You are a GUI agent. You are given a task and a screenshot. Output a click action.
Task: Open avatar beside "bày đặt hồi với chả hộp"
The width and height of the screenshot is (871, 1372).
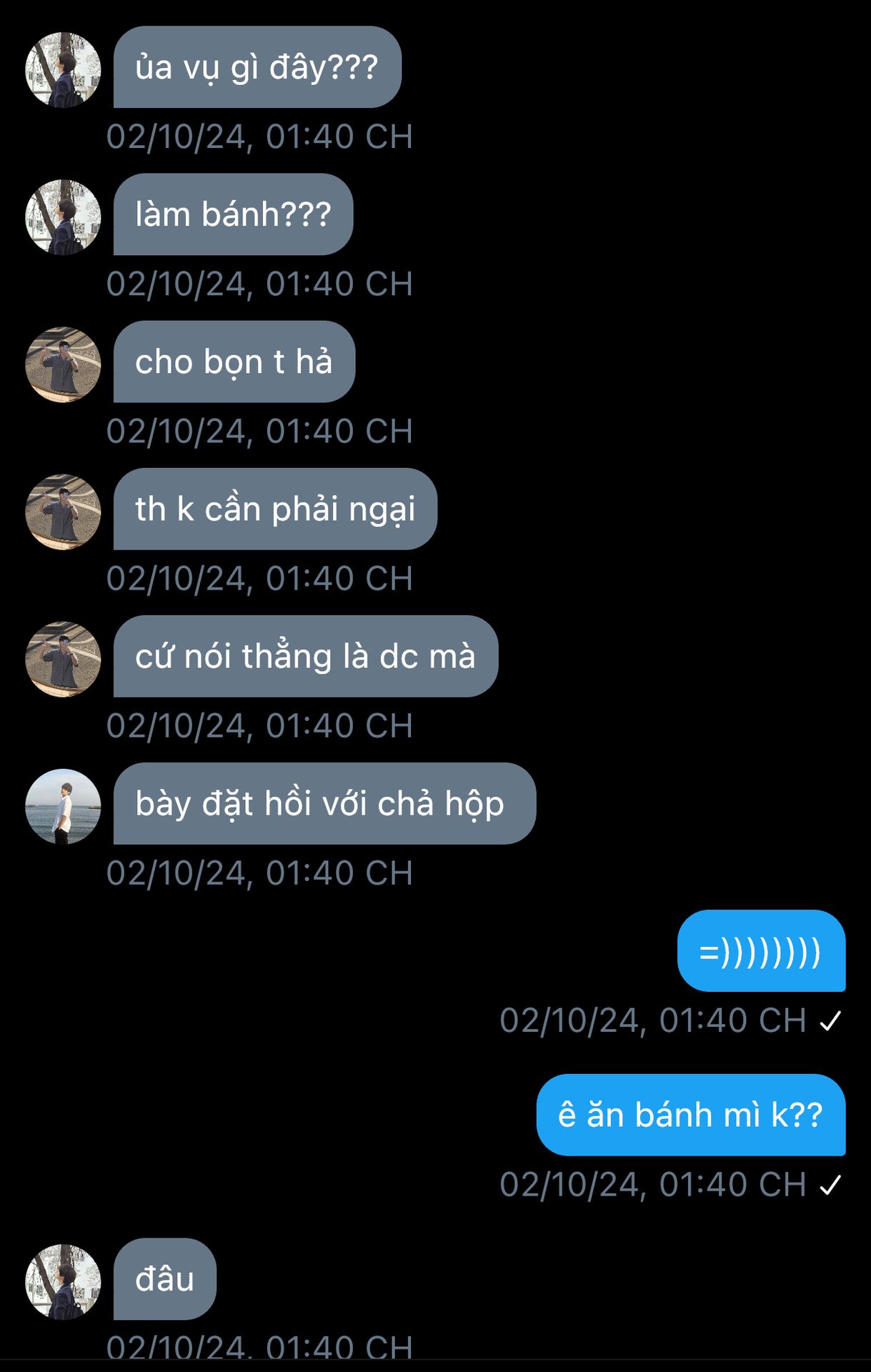click(63, 806)
